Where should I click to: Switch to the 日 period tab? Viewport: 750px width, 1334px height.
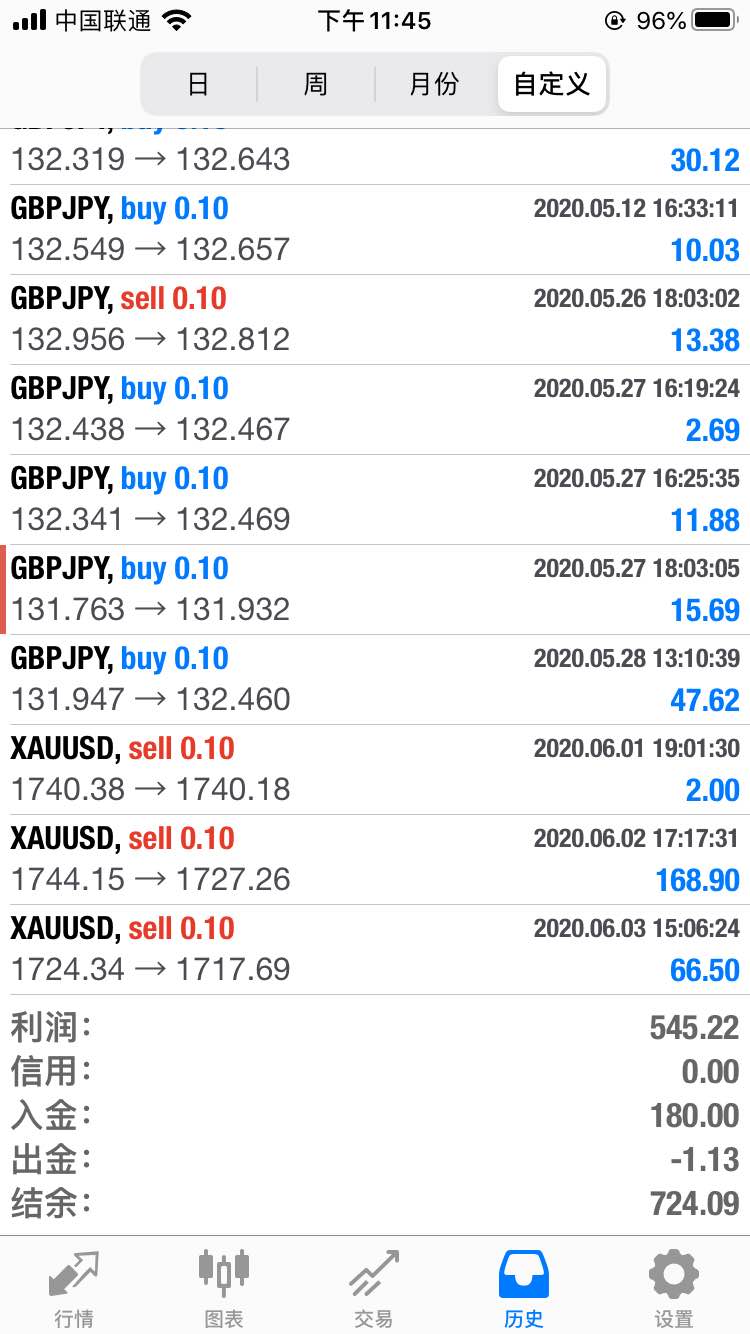(199, 84)
